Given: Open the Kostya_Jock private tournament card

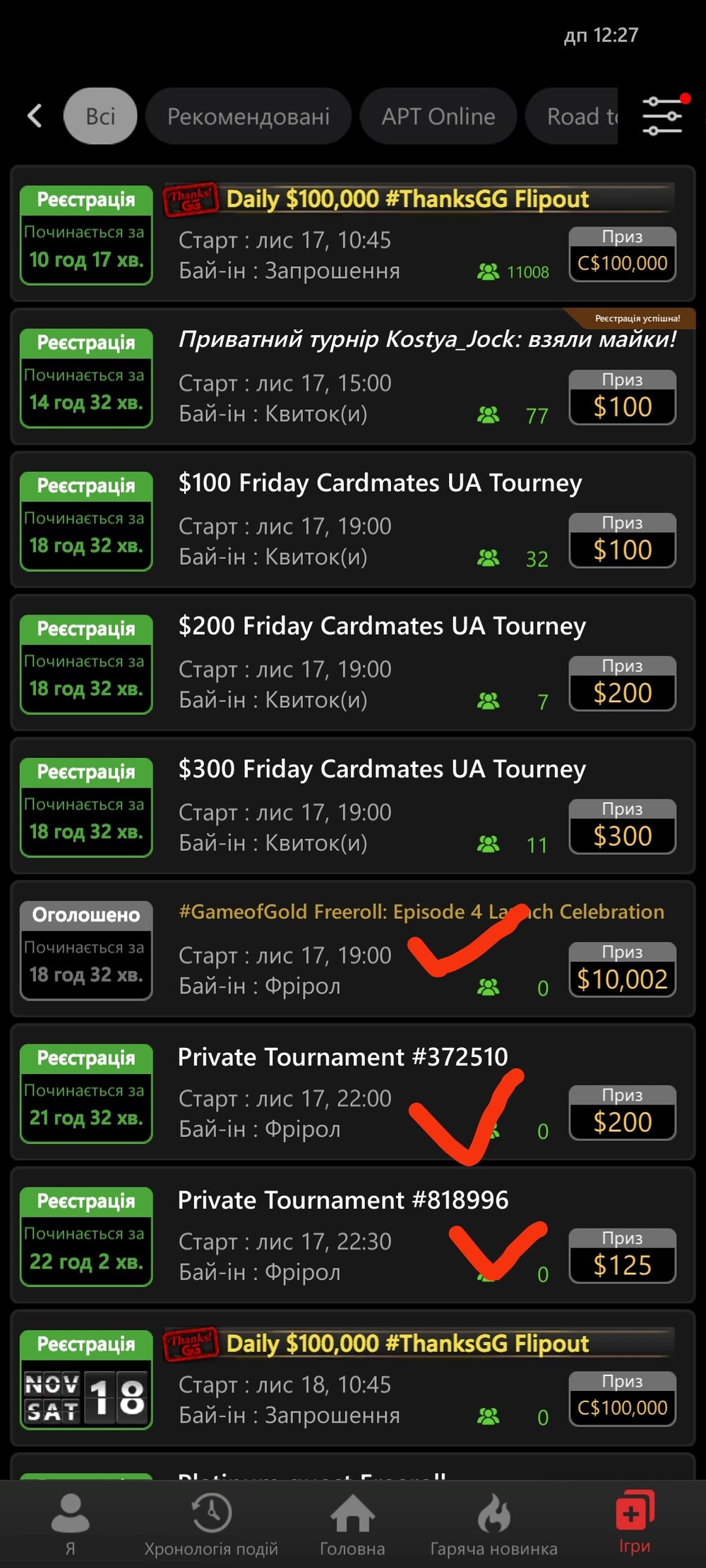Looking at the screenshot, I should [x=353, y=376].
